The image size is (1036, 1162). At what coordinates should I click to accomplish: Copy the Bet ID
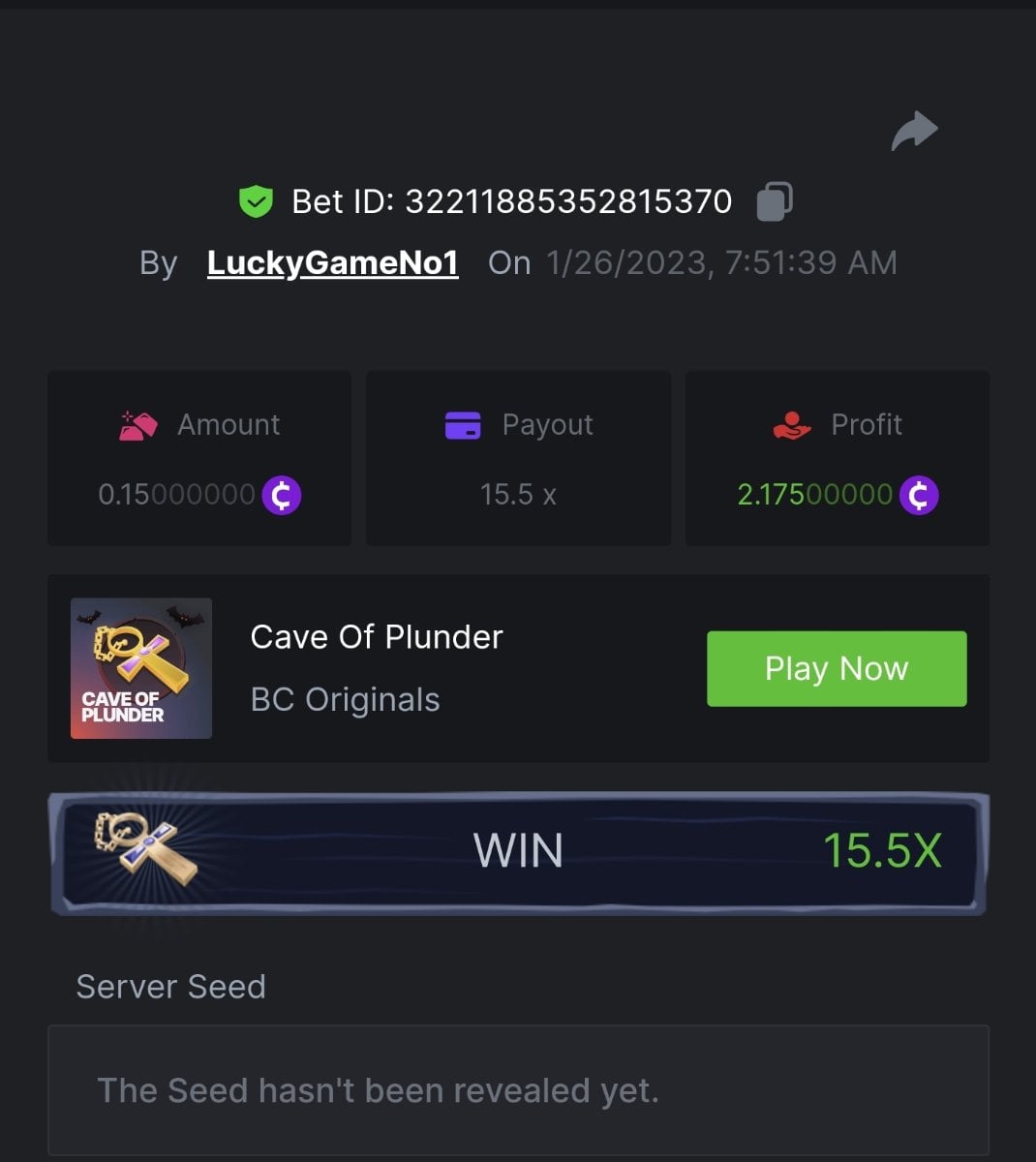point(774,201)
